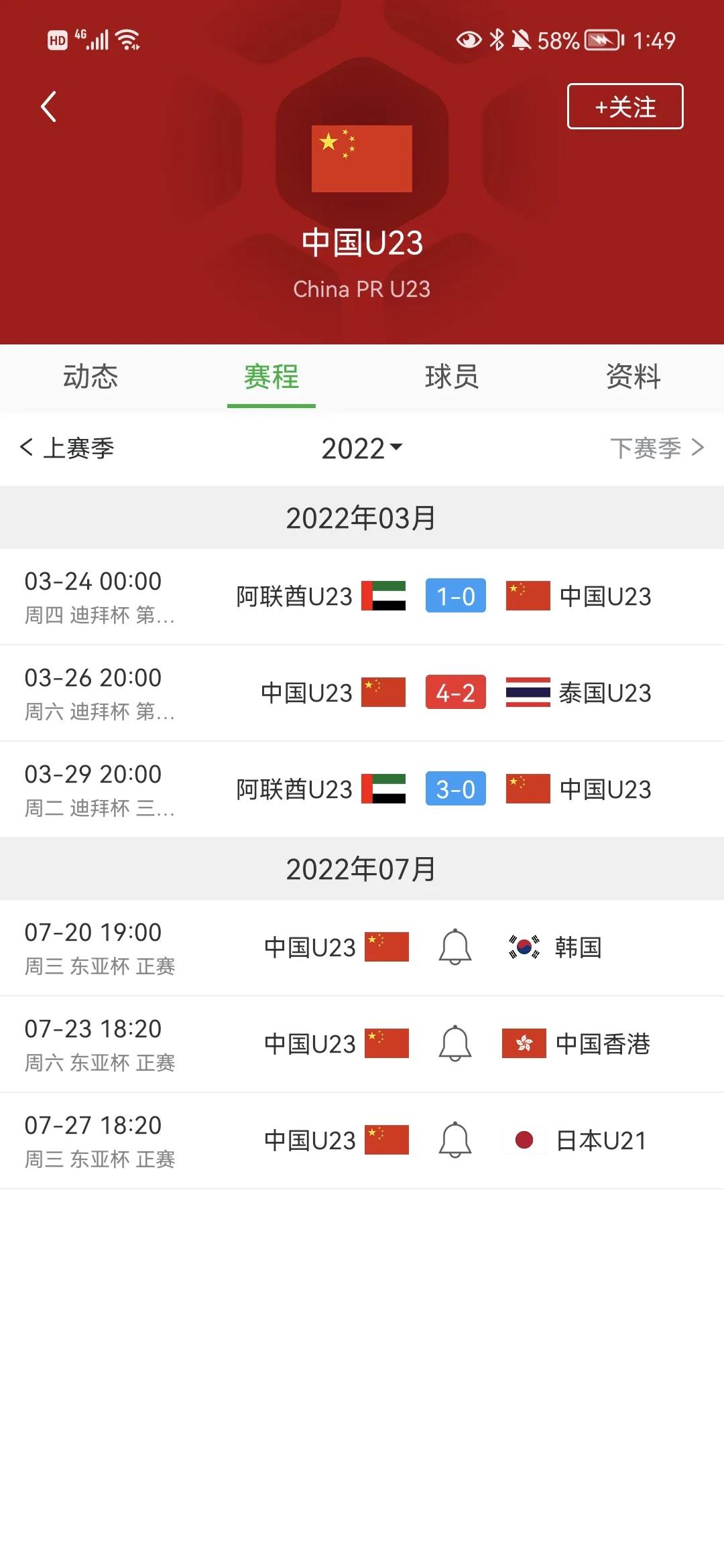
Task: Tap the China national flag at page top
Action: coord(362,157)
